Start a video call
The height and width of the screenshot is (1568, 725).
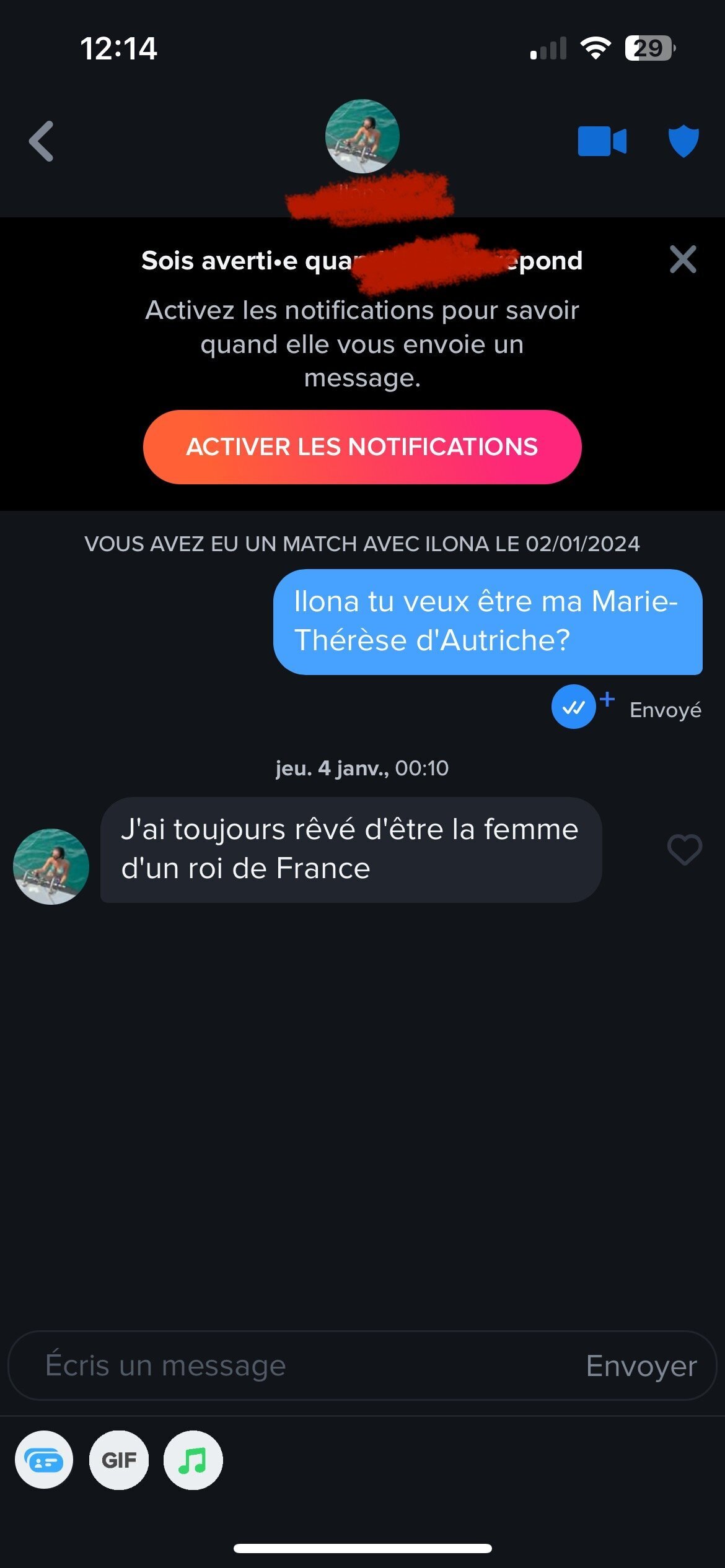pyautogui.click(x=602, y=141)
